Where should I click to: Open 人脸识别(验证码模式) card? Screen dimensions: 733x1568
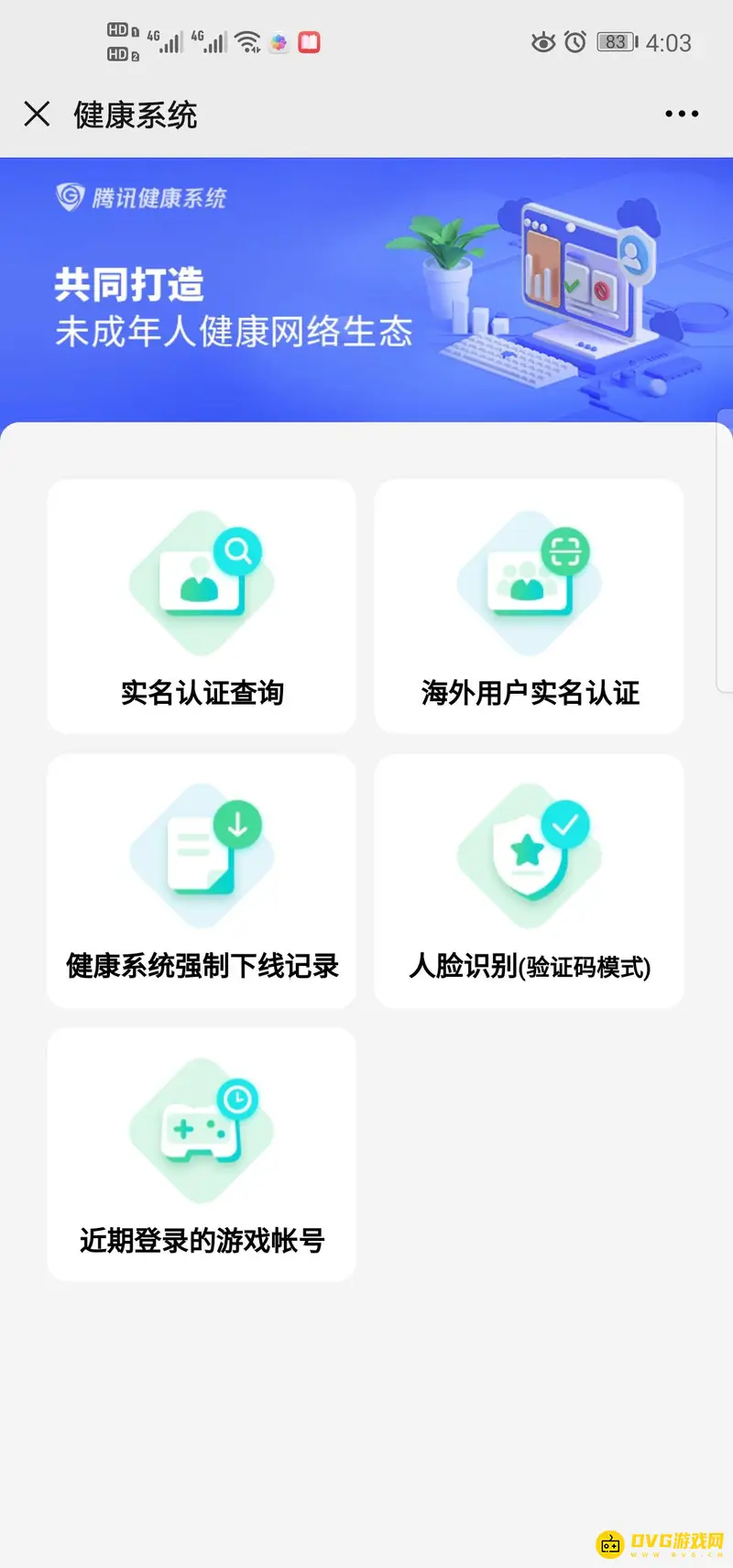(x=528, y=880)
